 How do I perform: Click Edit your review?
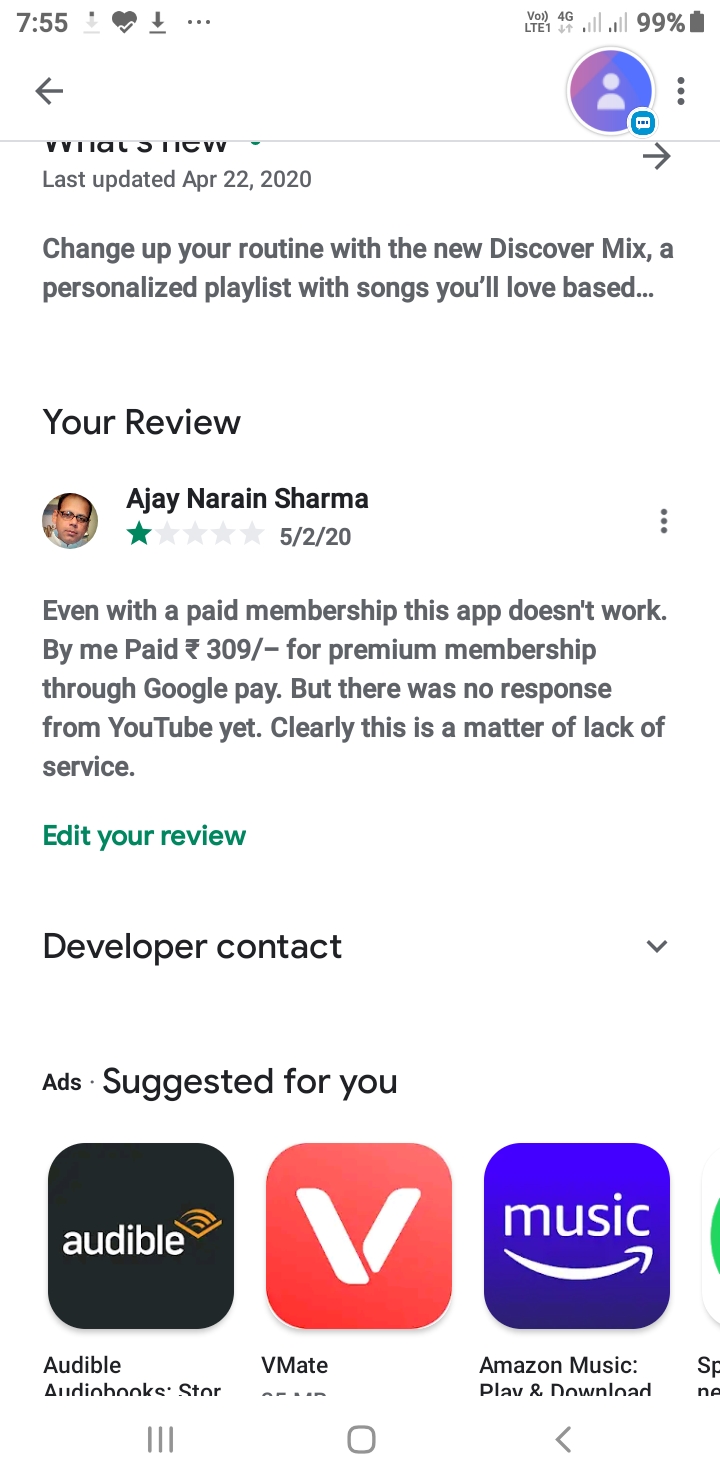143,835
